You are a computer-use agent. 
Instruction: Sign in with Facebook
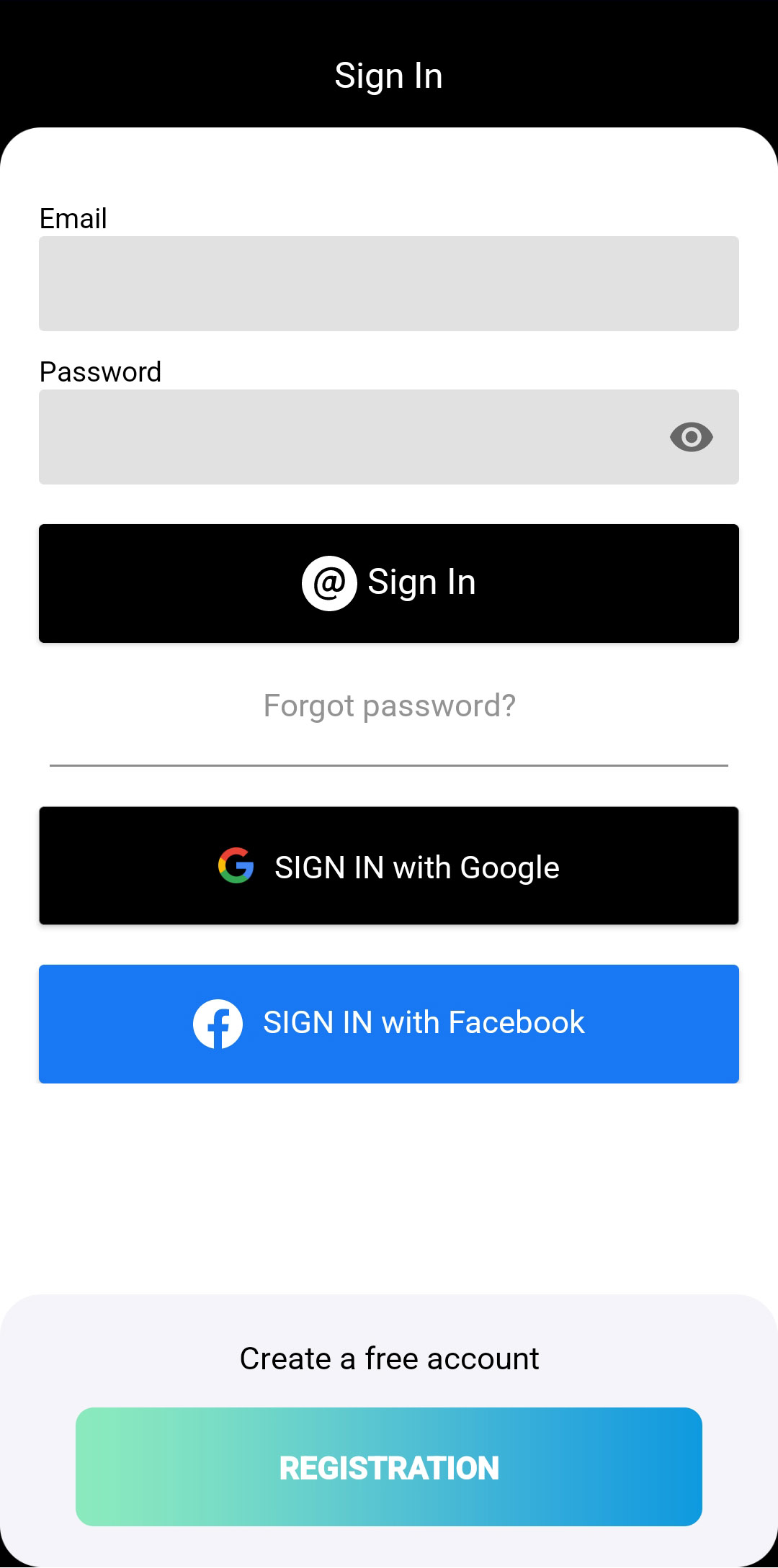point(389,1024)
